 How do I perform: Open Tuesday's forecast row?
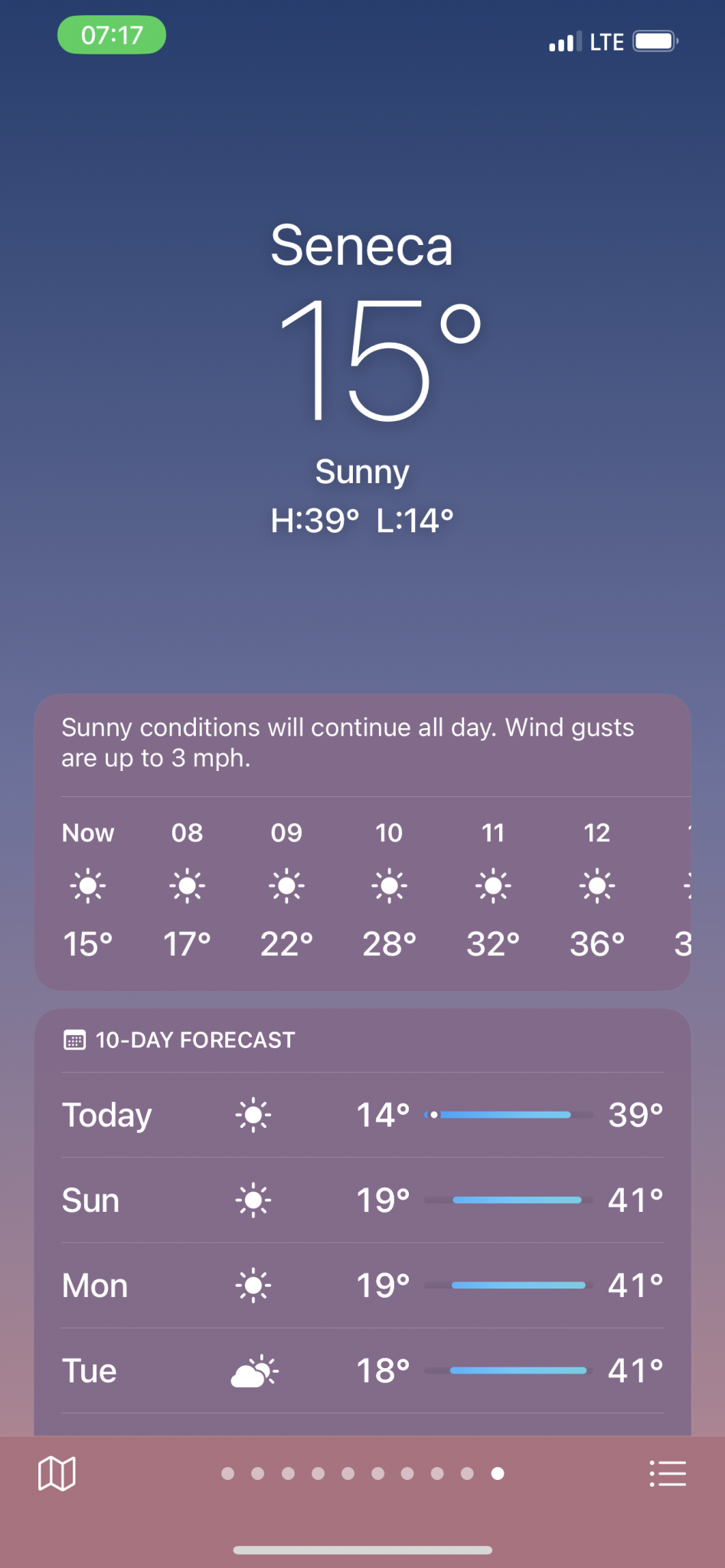click(x=362, y=1370)
